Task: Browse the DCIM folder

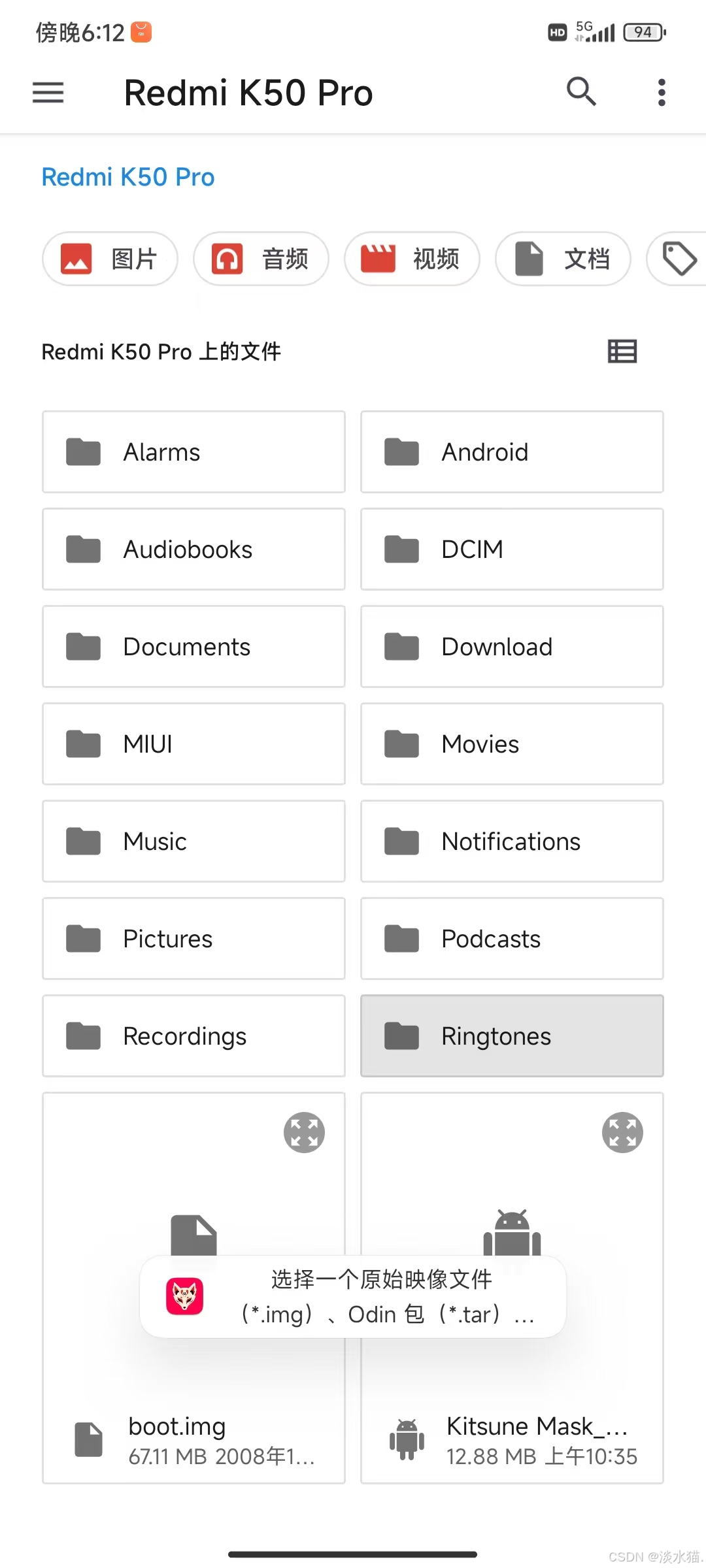Action: point(512,549)
